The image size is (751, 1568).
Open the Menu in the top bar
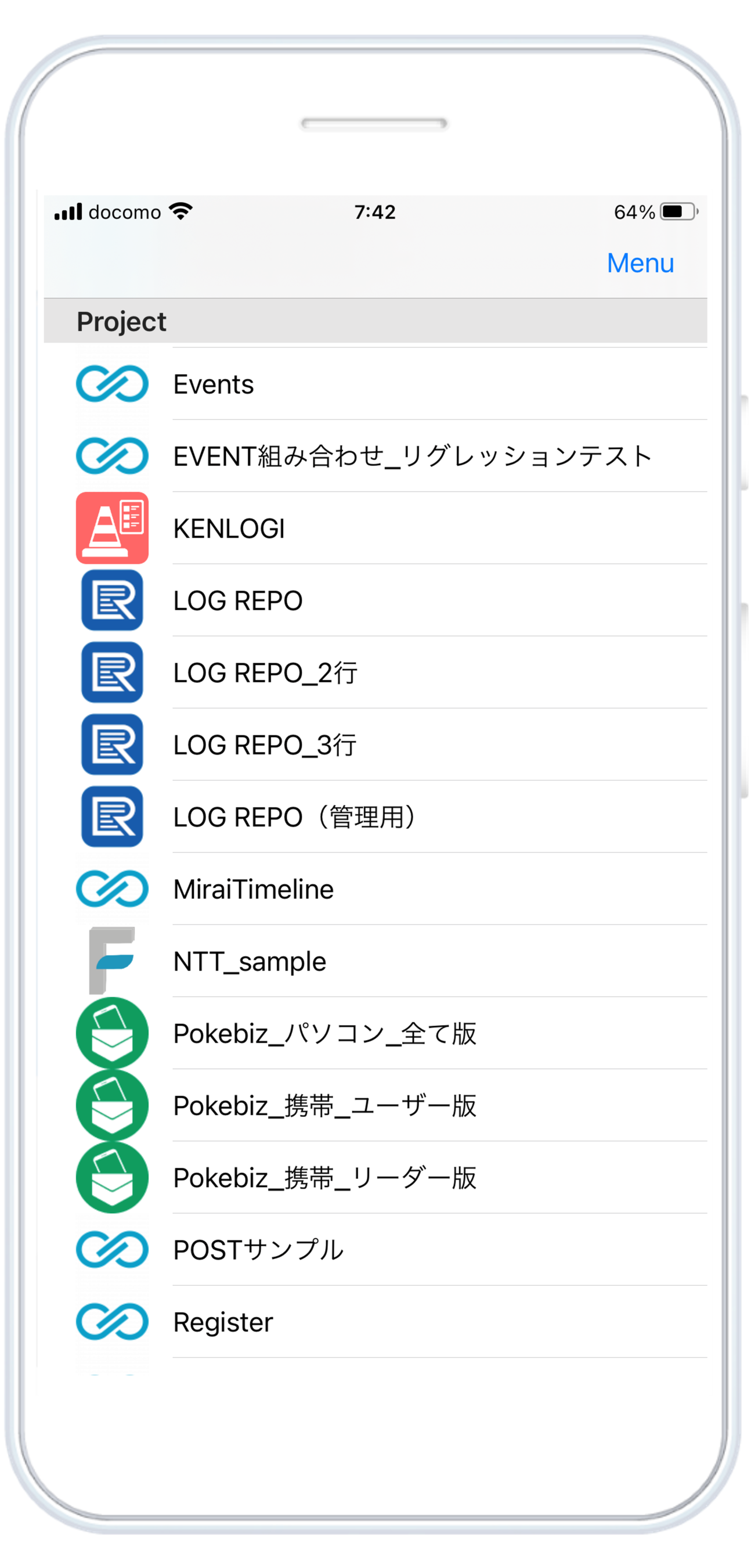[x=640, y=263]
